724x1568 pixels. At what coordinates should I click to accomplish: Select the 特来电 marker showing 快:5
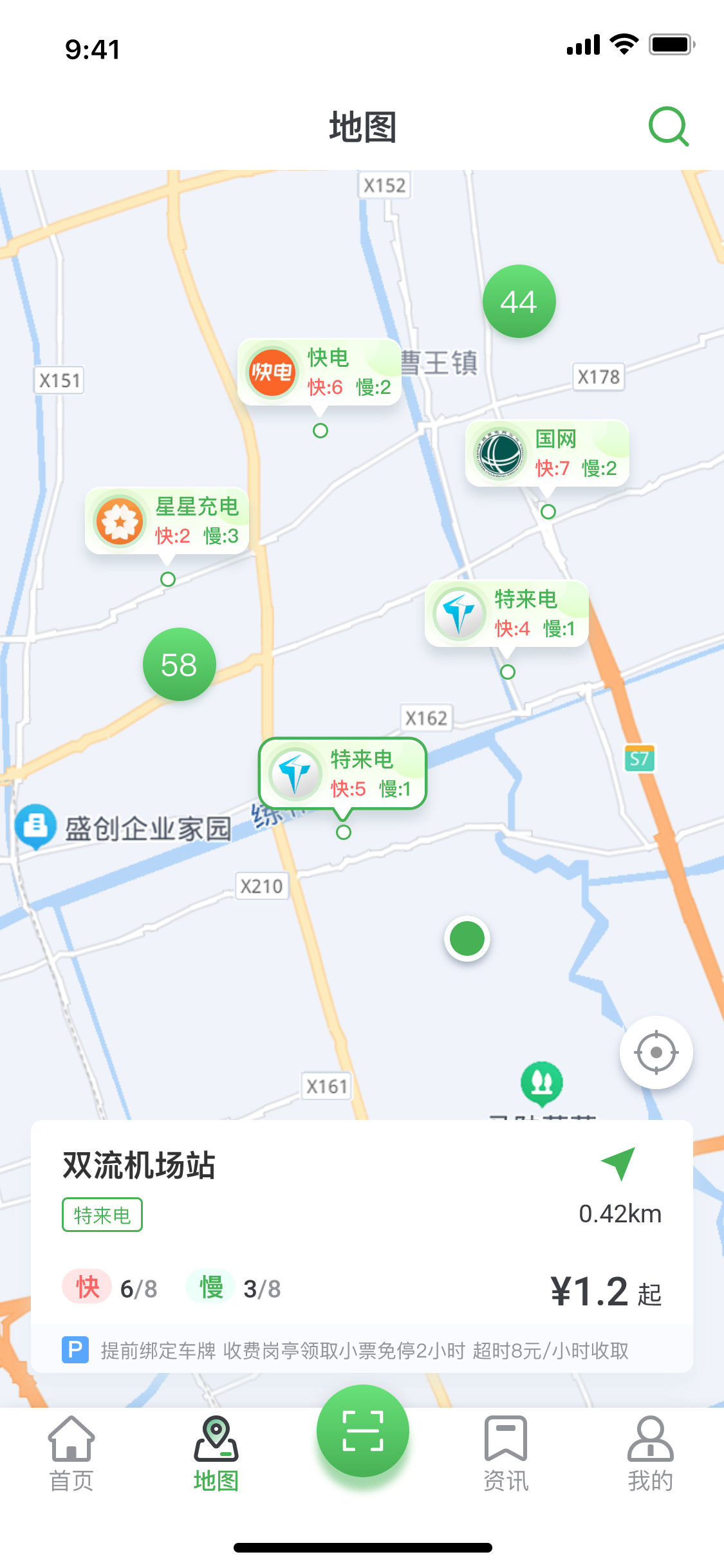[343, 774]
